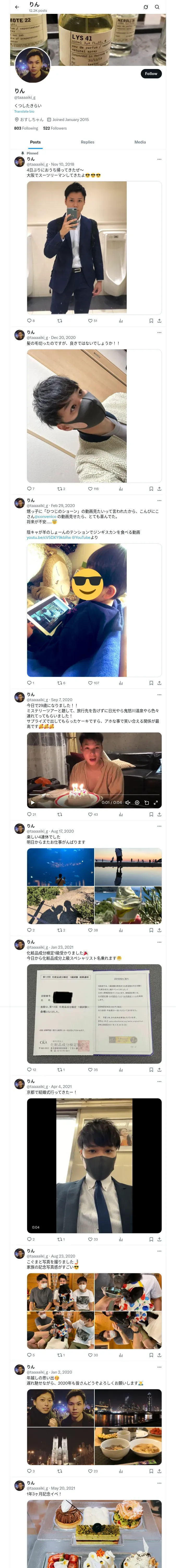176x1568 pixels.
Task: Switch to the Replies tab
Action: (87, 142)
